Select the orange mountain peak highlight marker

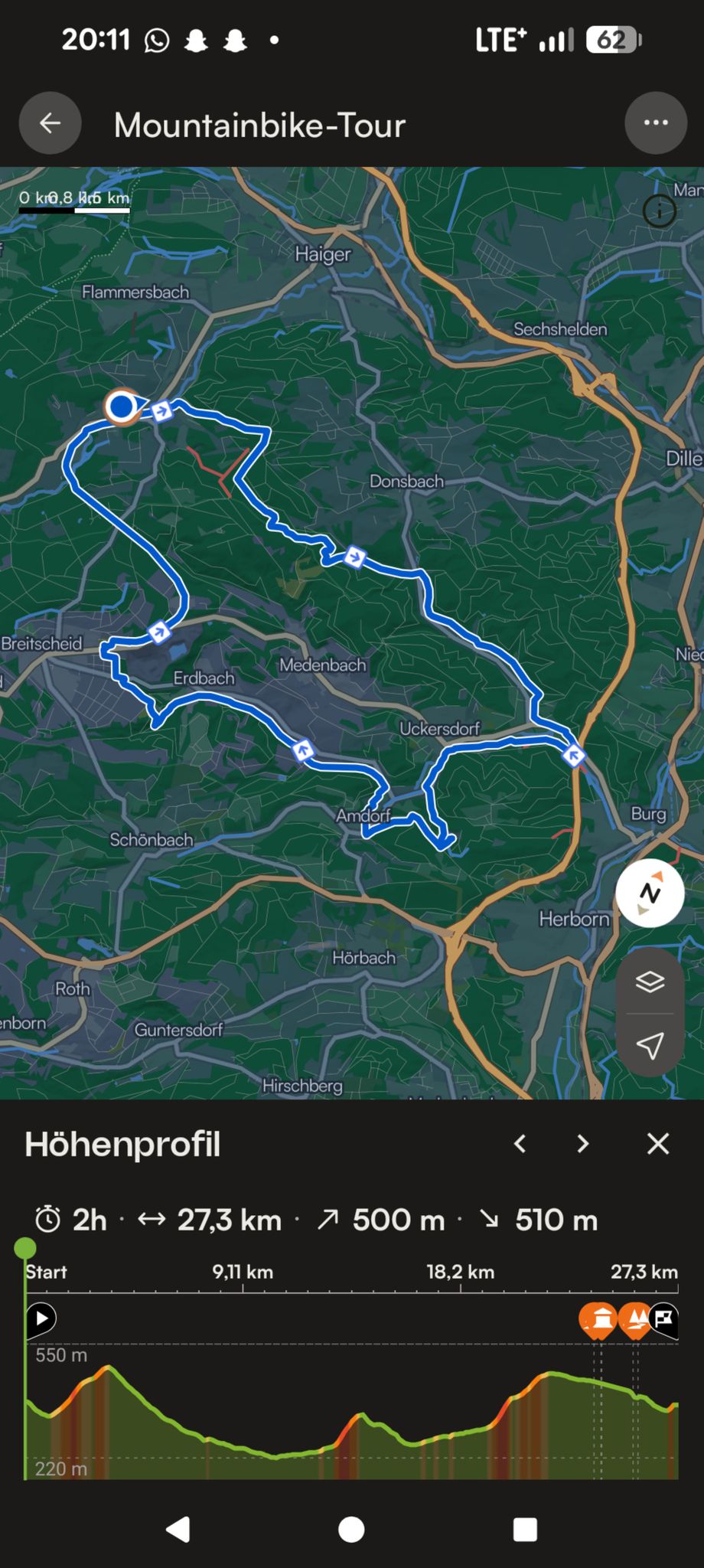coord(634,1320)
